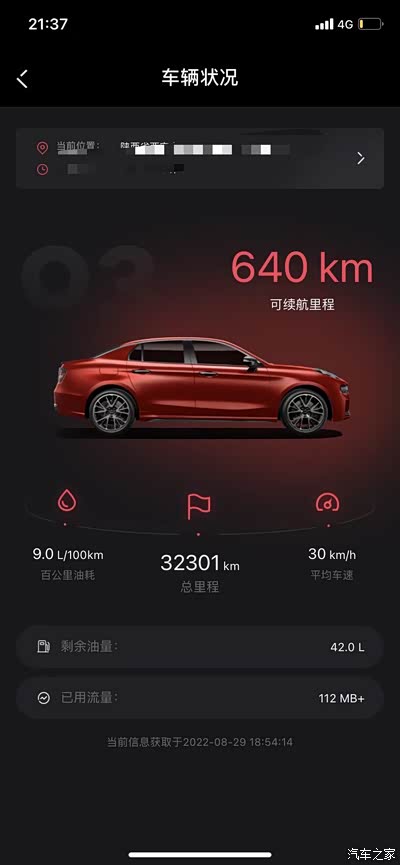Go back from the 车辆状况 screen
Viewport: 400px width, 865px height.
pyautogui.click(x=22, y=79)
